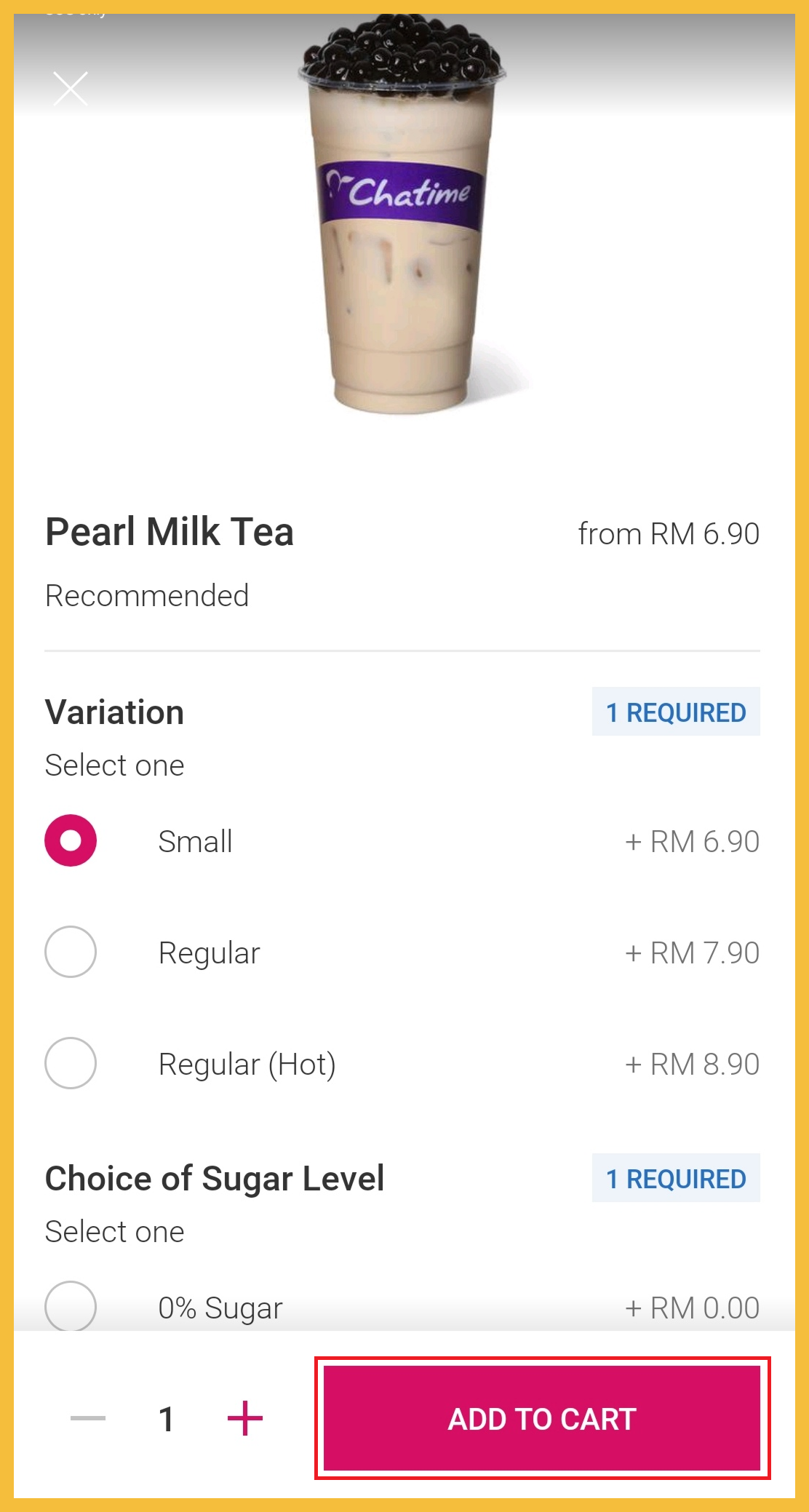Select 0% Sugar level
This screenshot has width=809, height=1512.
click(x=71, y=1306)
